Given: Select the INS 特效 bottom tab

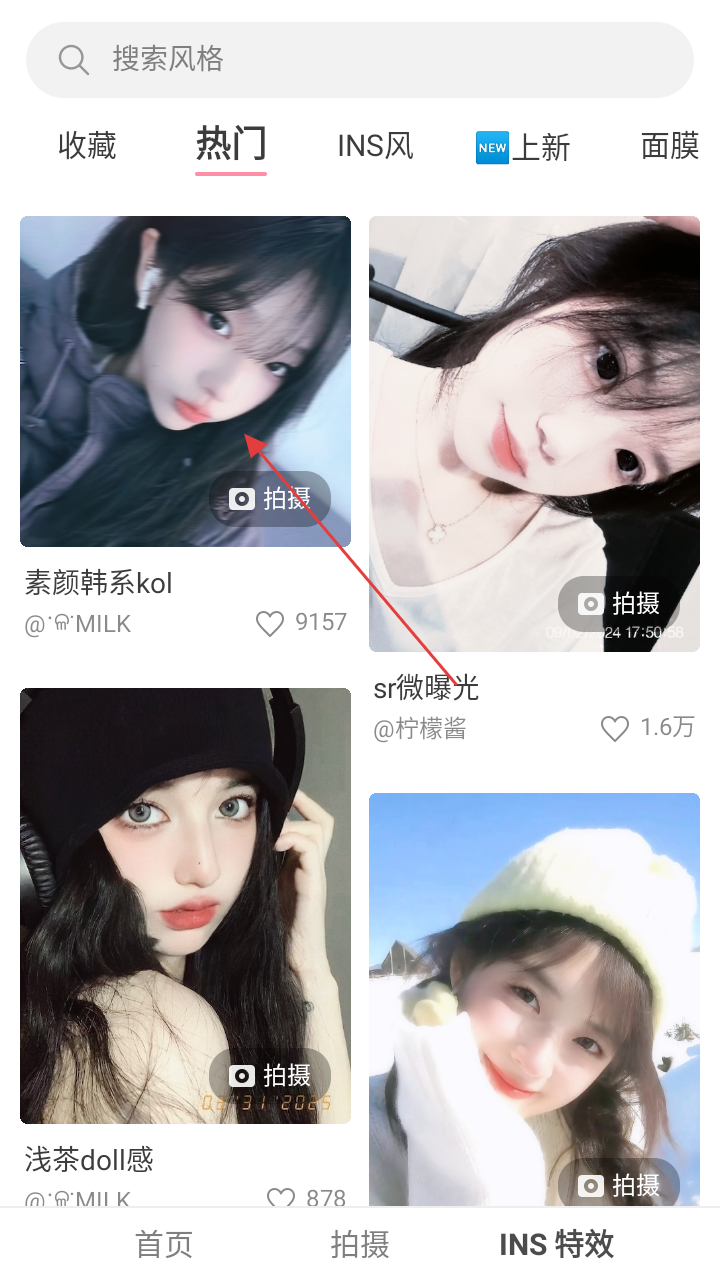Looking at the screenshot, I should tap(556, 1245).
